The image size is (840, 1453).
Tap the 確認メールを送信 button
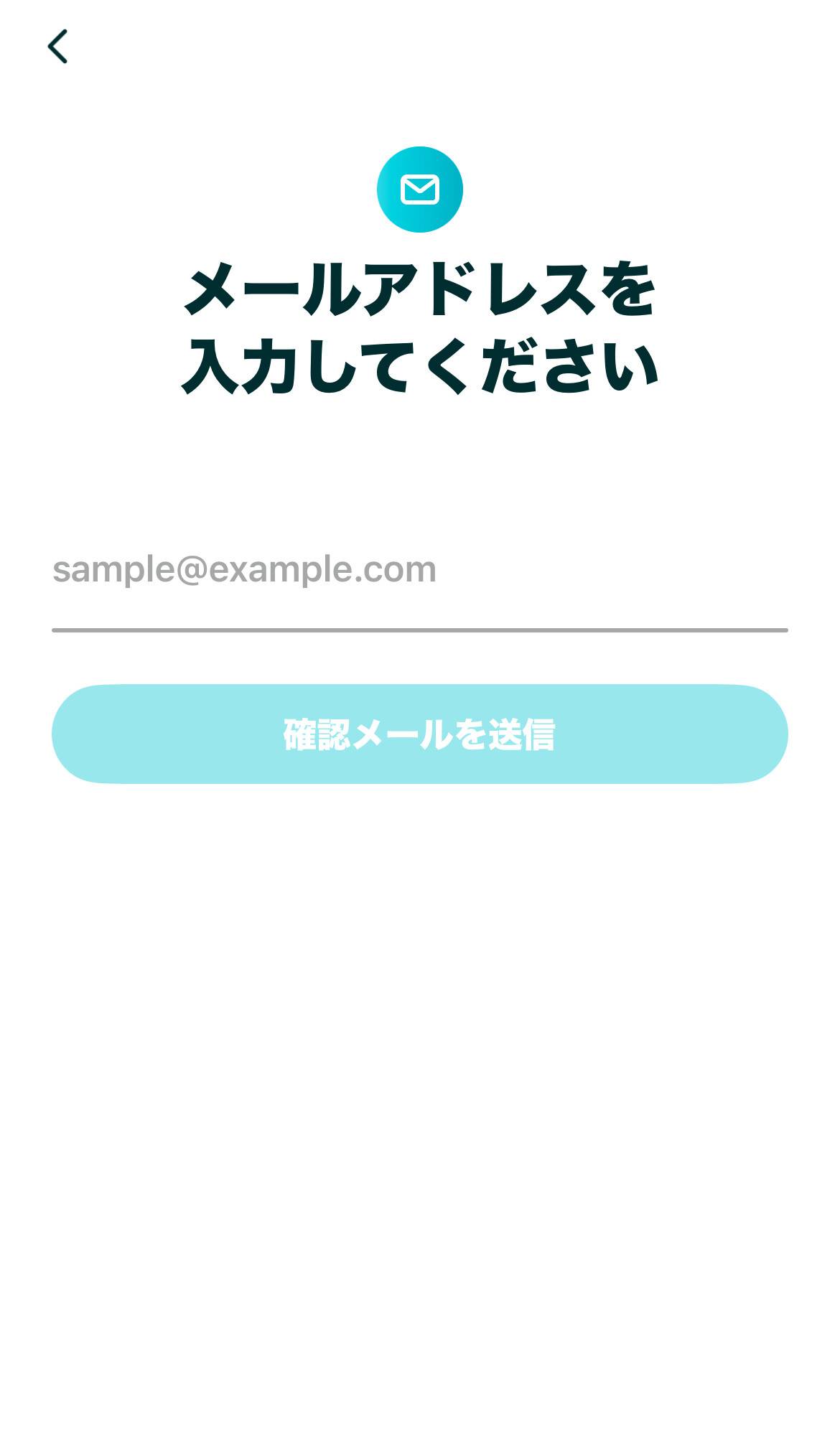coord(419,734)
